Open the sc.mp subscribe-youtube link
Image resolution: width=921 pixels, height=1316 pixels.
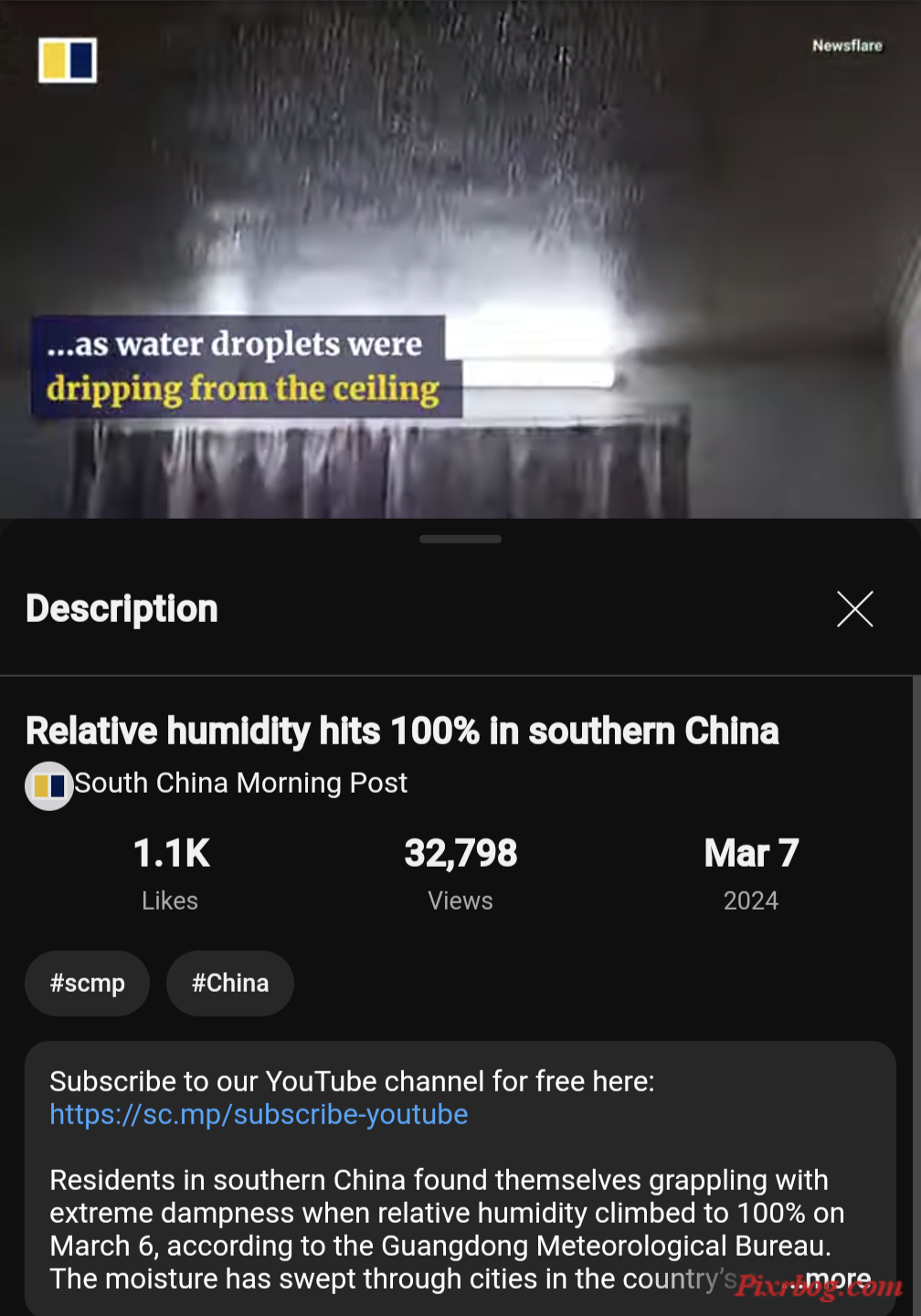coord(259,1114)
